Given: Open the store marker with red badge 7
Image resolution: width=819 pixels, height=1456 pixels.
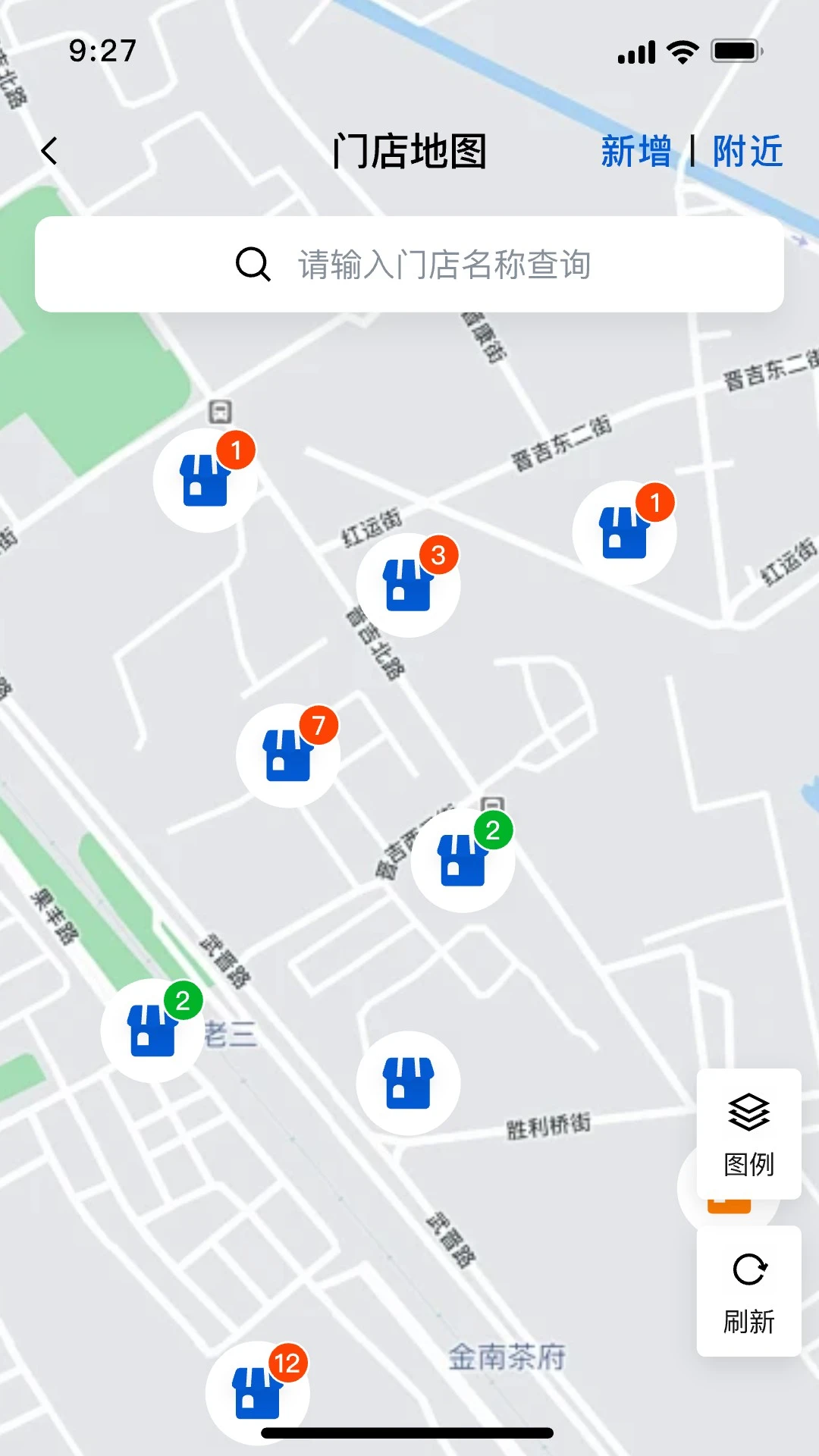Looking at the screenshot, I should 290,755.
